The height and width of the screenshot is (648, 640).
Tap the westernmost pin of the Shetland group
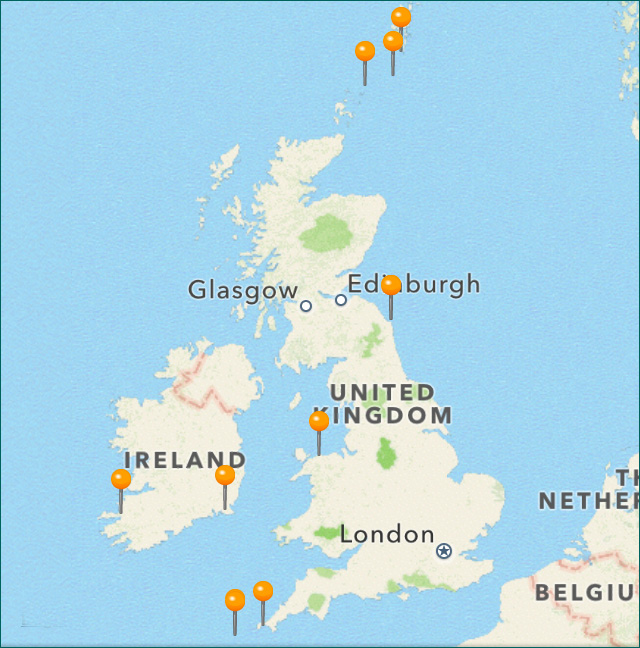(365, 51)
